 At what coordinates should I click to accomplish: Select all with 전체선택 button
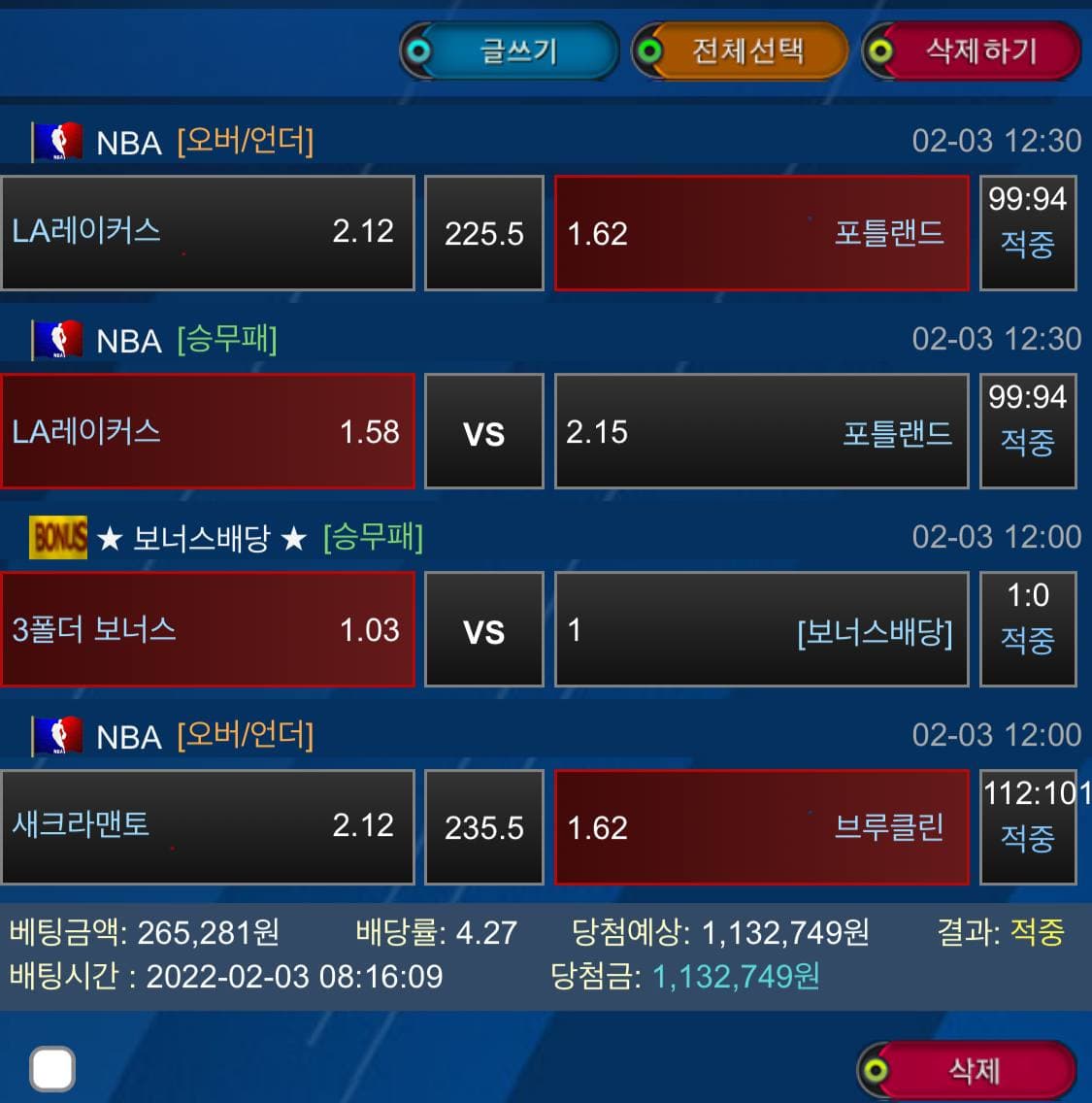[742, 50]
